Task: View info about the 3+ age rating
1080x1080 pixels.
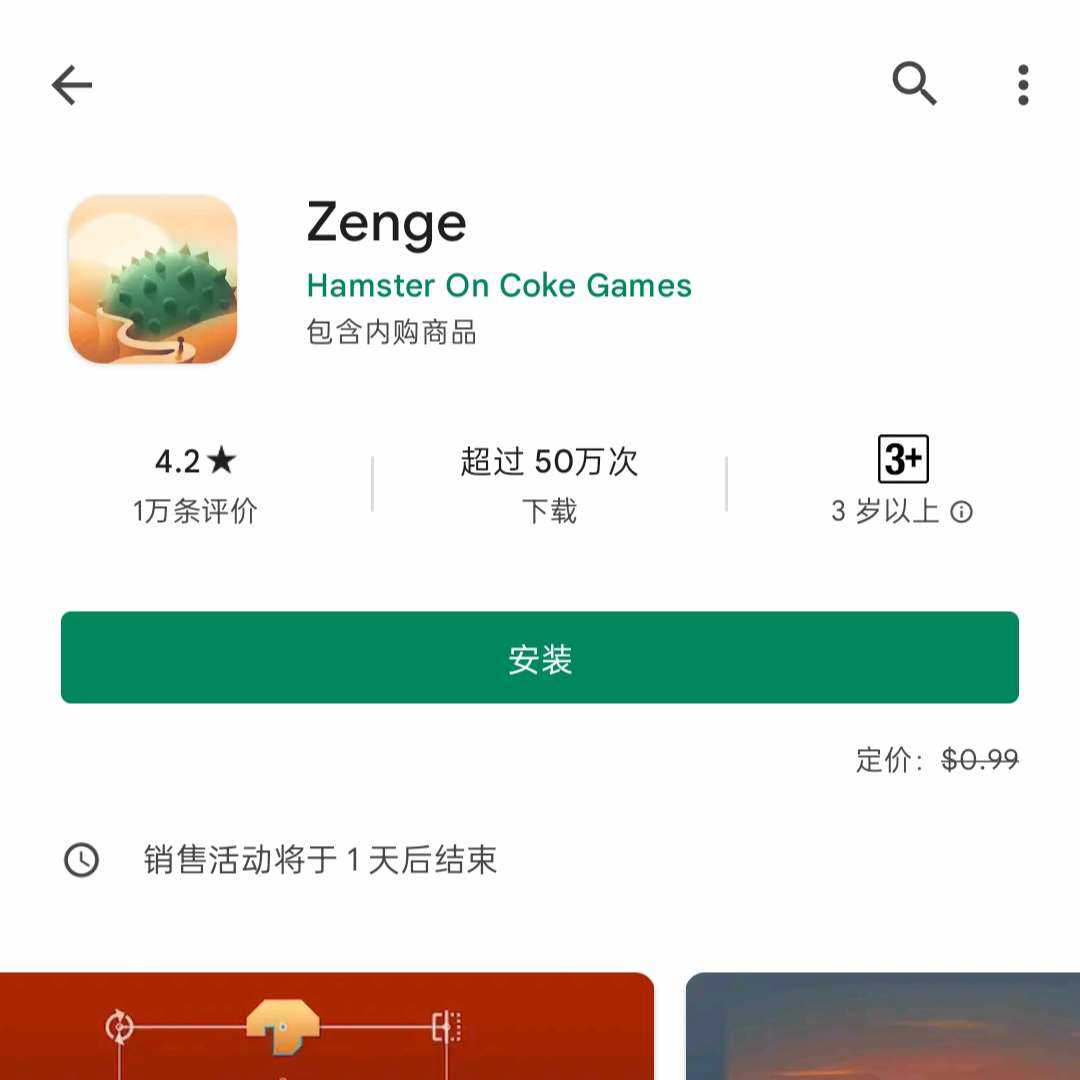Action: pos(961,513)
